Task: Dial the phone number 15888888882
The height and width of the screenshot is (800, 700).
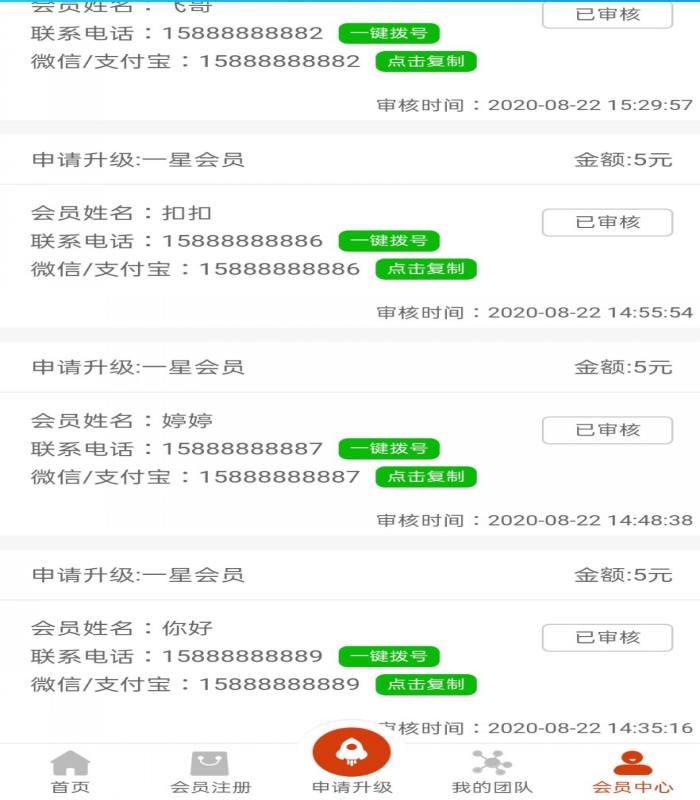Action: pyautogui.click(x=389, y=33)
